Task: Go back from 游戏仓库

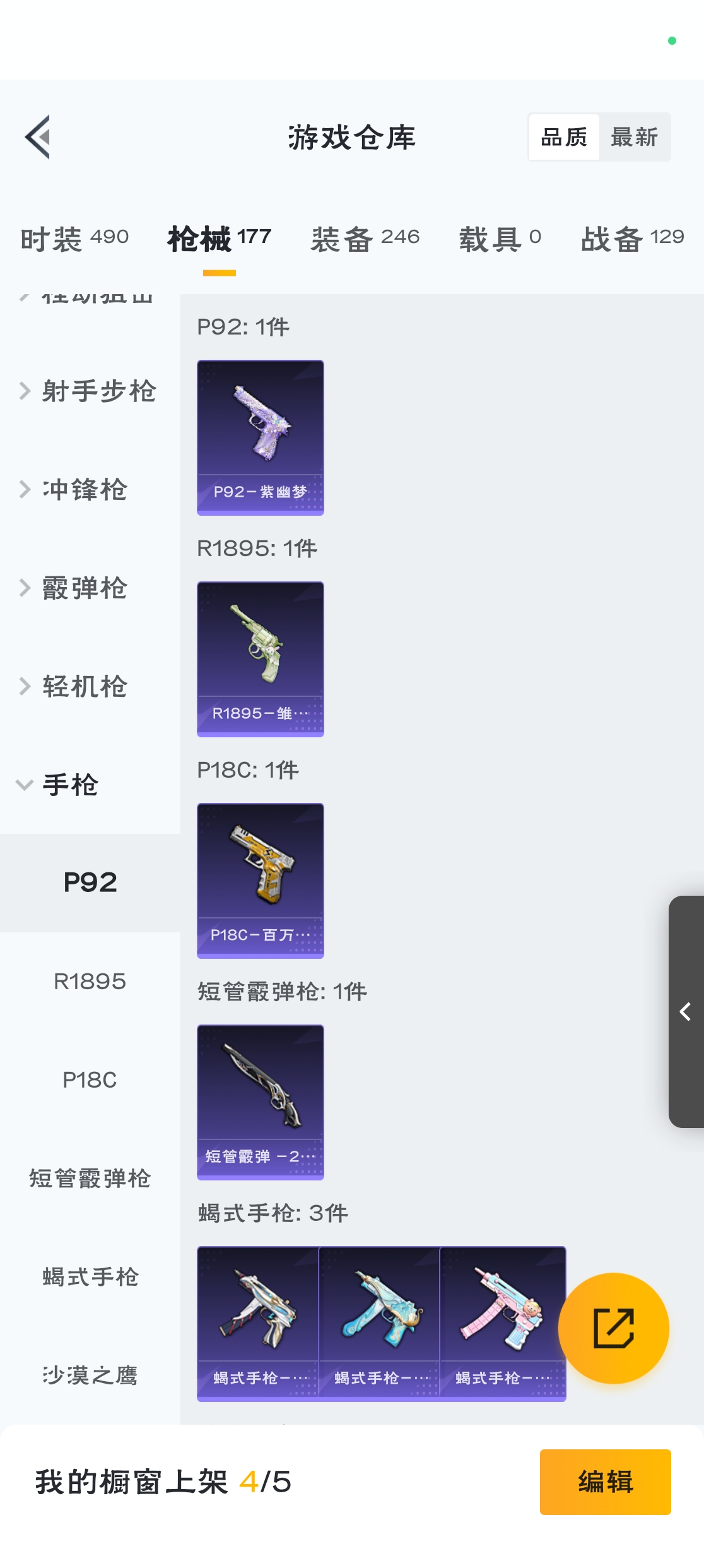Action: point(38,137)
